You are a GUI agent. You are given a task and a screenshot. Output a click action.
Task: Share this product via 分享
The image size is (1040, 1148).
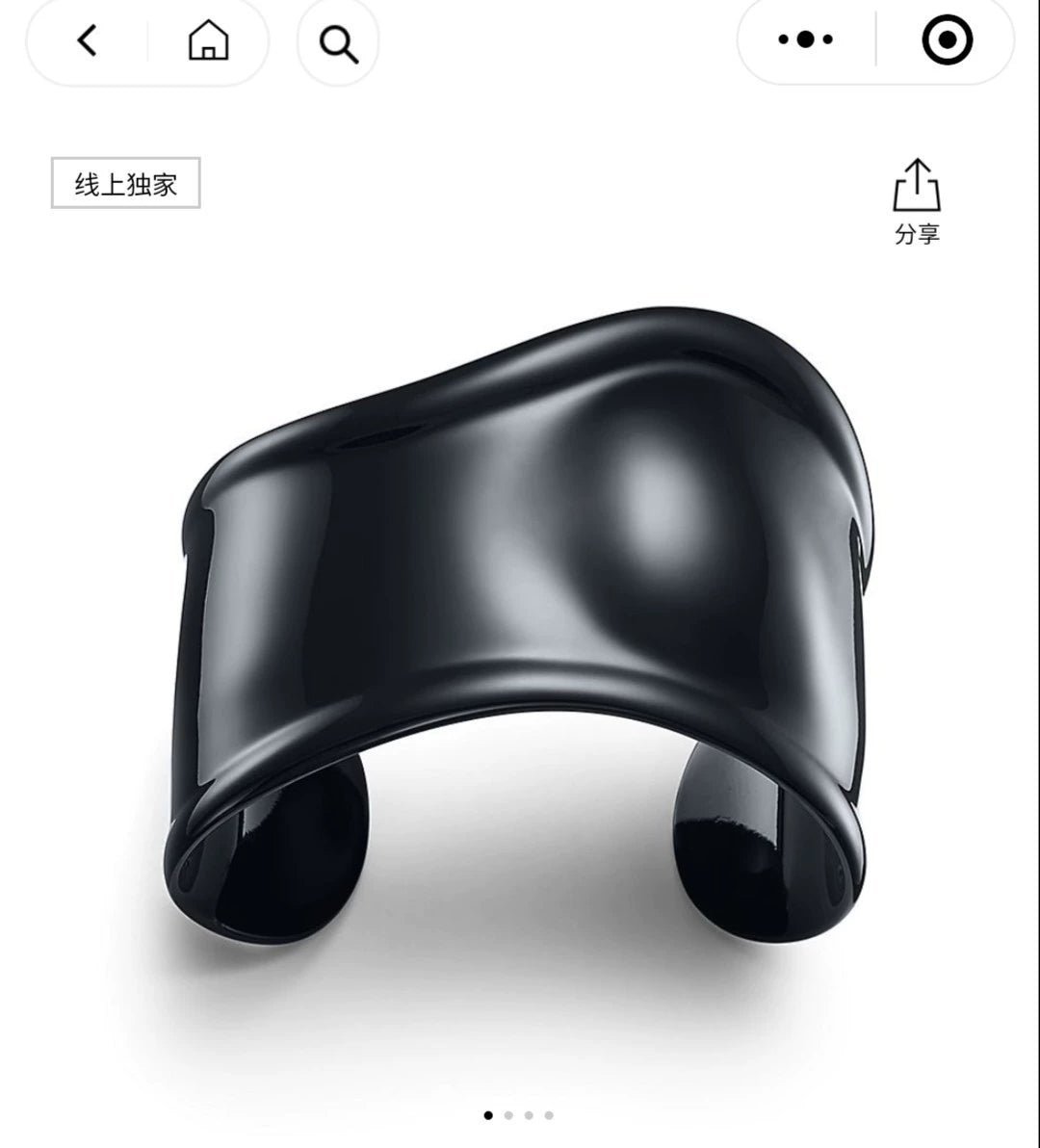[916, 201]
